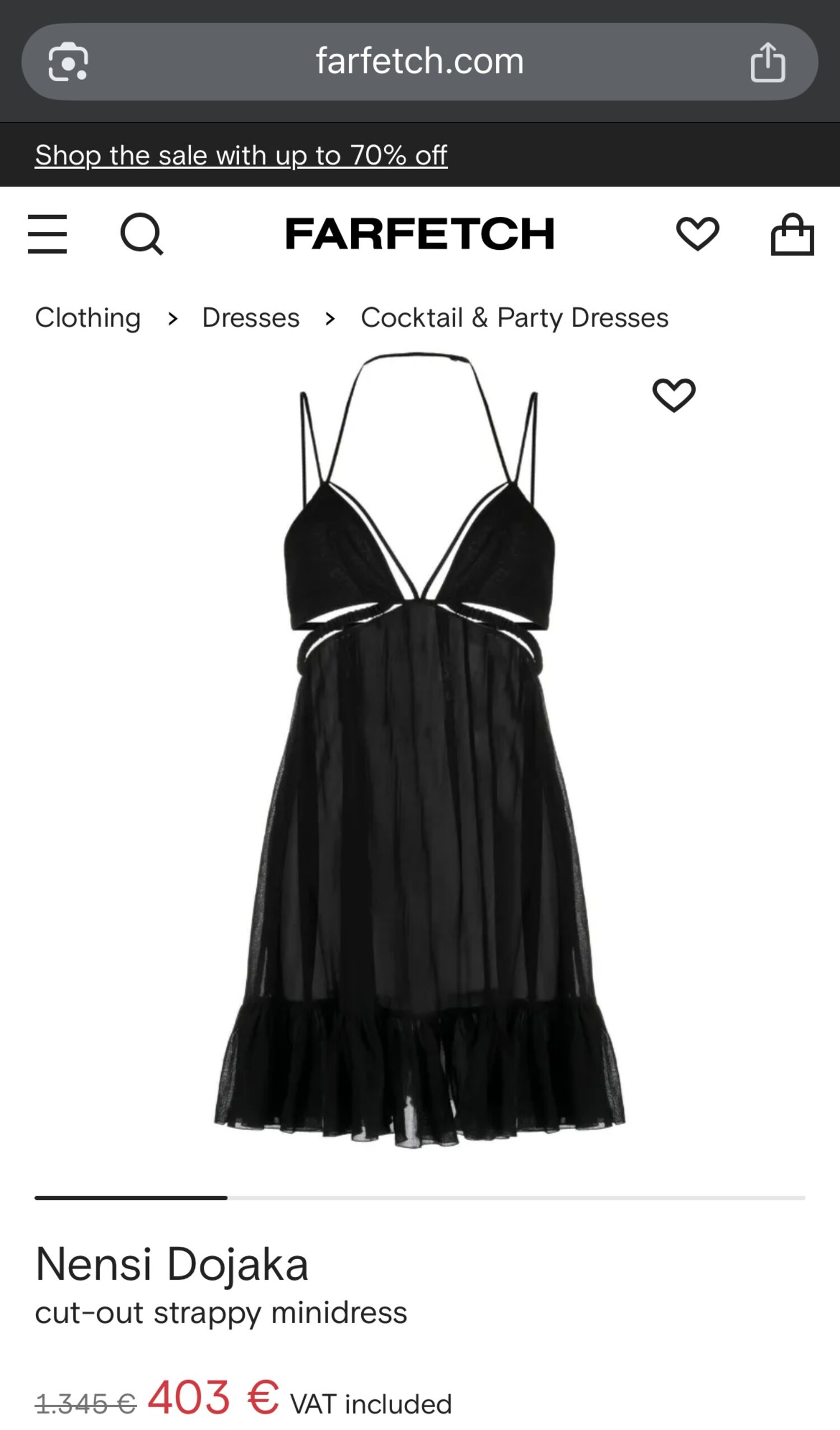Image resolution: width=840 pixels, height=1430 pixels.
Task: Go to the Dresses breadcrumb
Action: pos(251,318)
